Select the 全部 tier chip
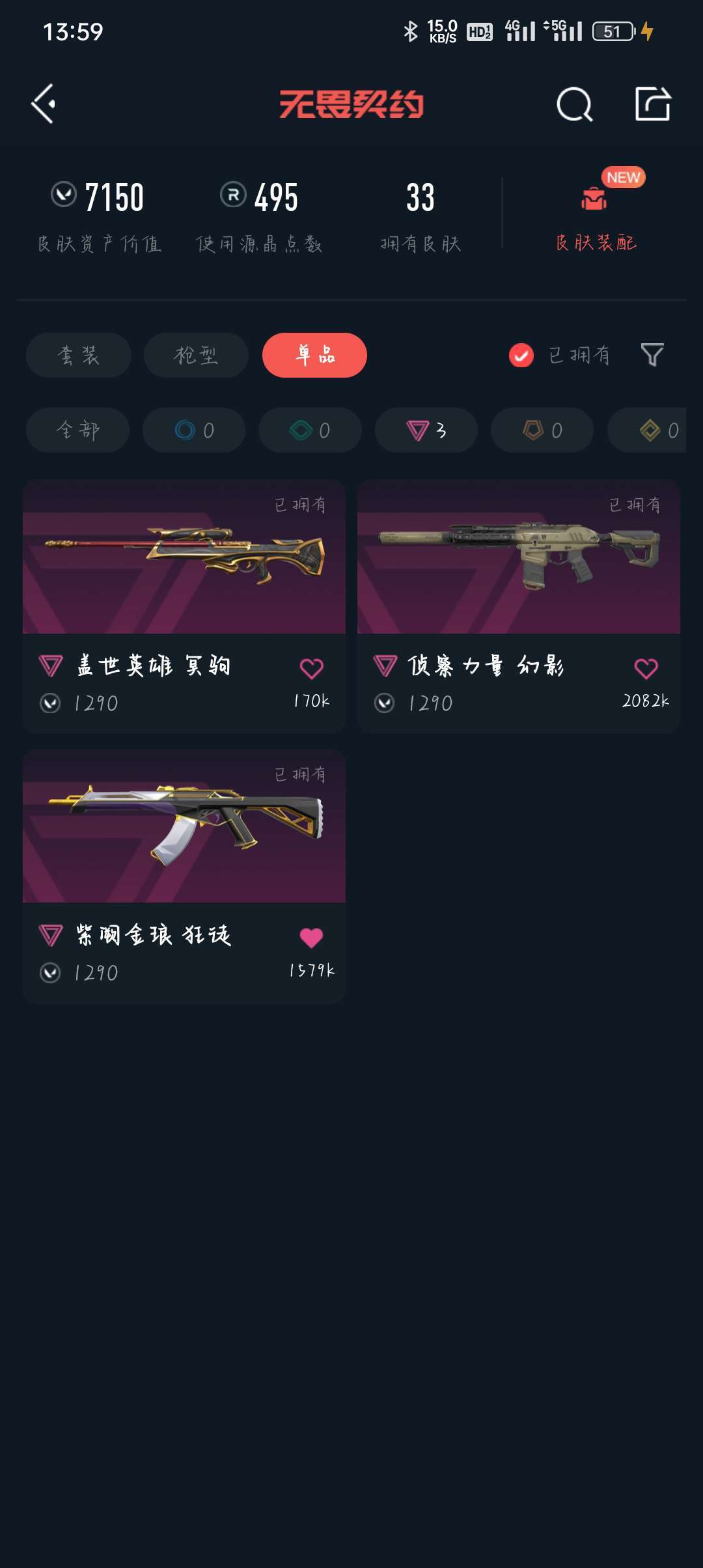The width and height of the screenshot is (703, 1568). pos(78,430)
